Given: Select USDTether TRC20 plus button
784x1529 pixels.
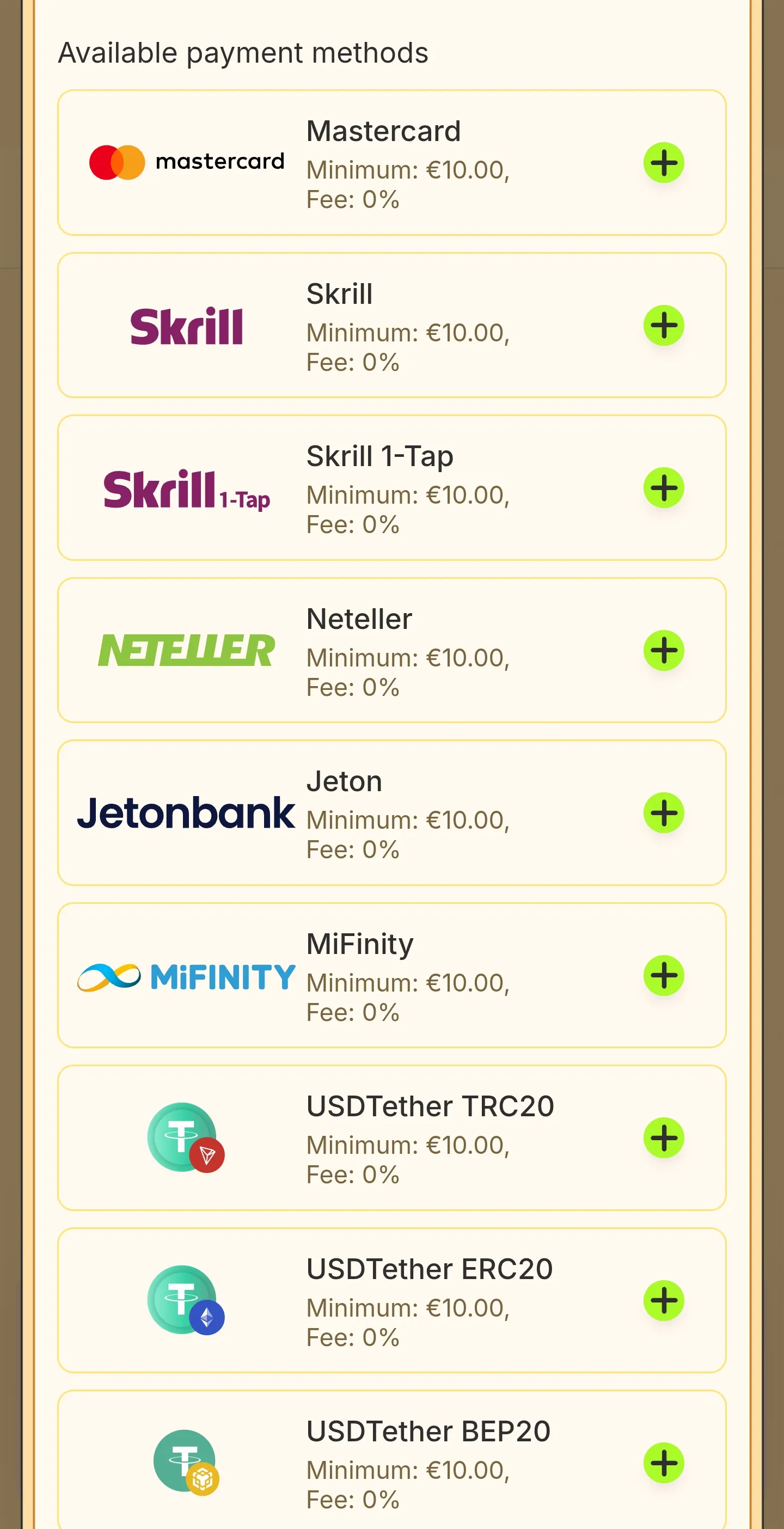Looking at the screenshot, I should click(x=664, y=1138).
